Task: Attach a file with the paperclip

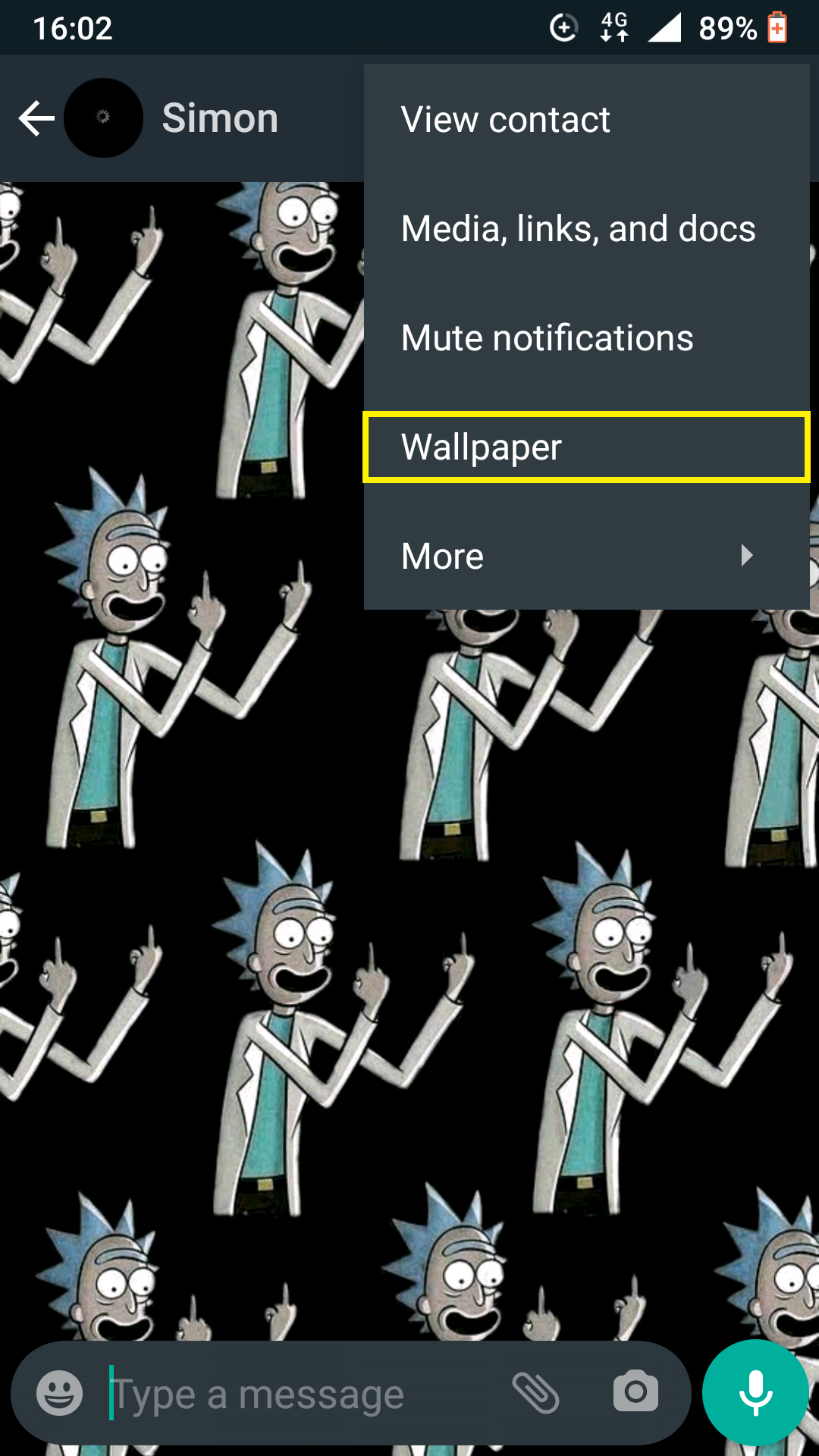Action: click(x=536, y=1393)
